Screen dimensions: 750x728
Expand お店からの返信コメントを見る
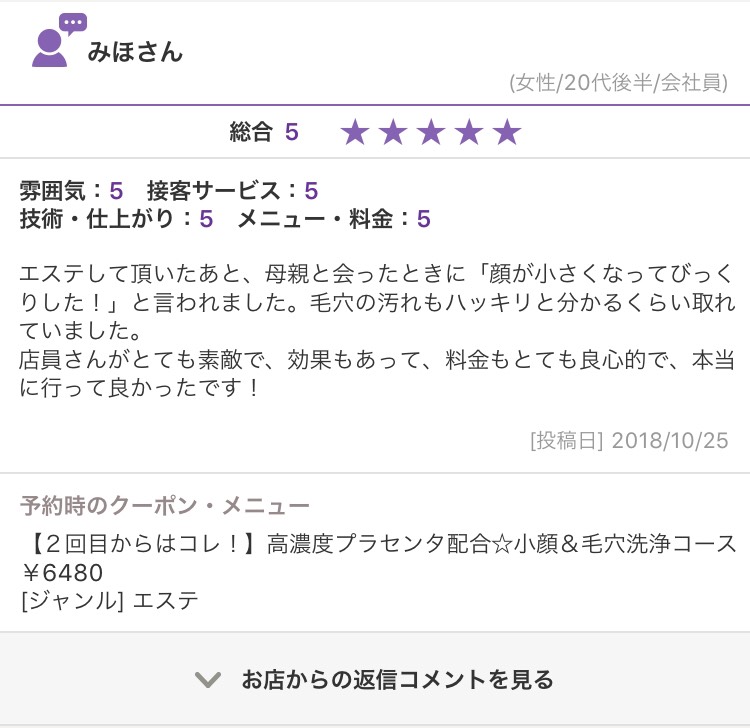375,680
